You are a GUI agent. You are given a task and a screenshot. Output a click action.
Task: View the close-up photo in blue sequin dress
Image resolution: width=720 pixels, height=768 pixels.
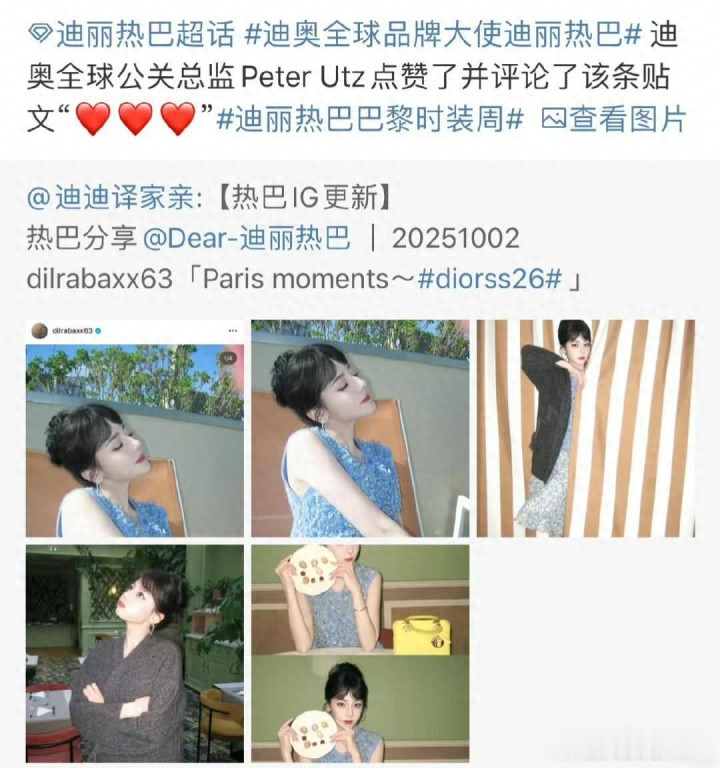(360, 429)
